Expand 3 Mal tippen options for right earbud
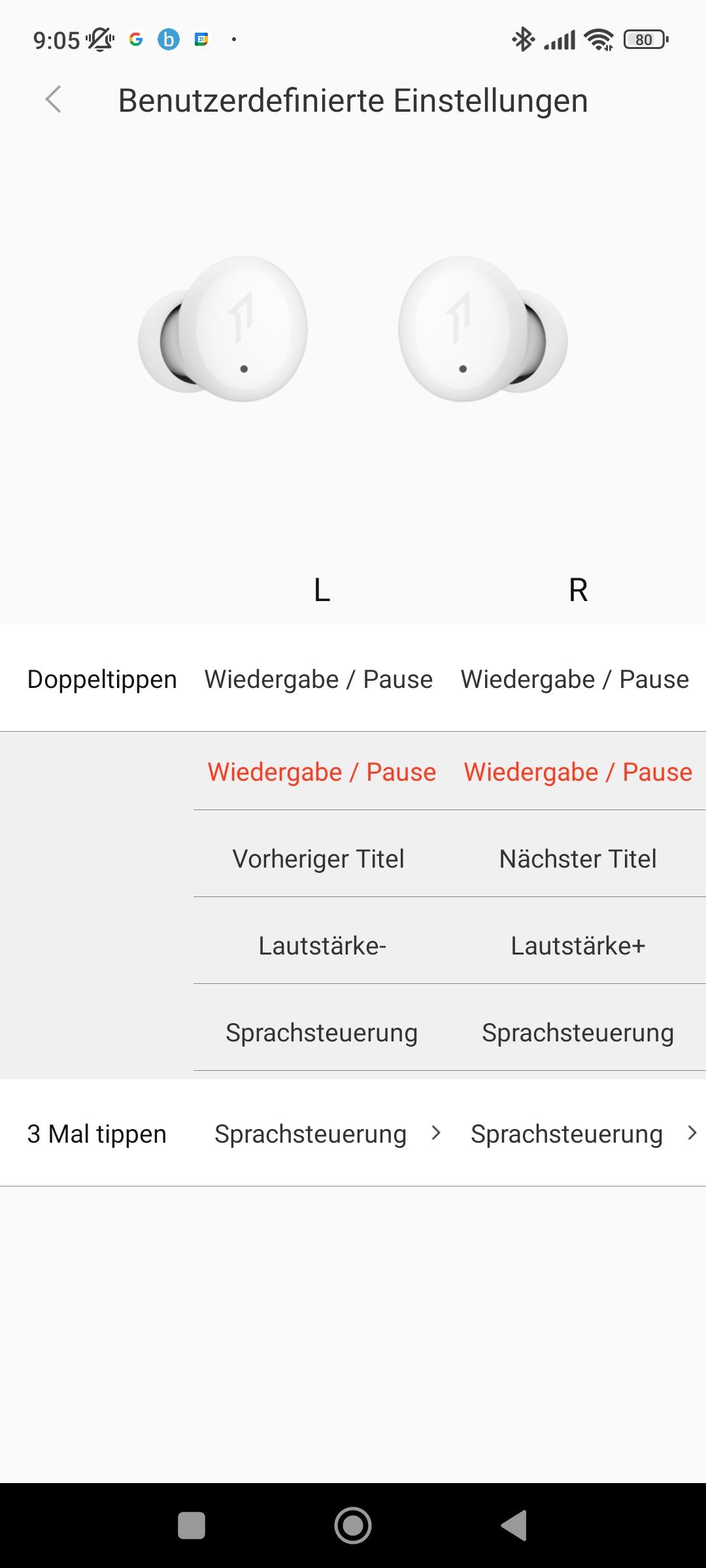Screen dimensions: 706x1568 click(584, 1134)
